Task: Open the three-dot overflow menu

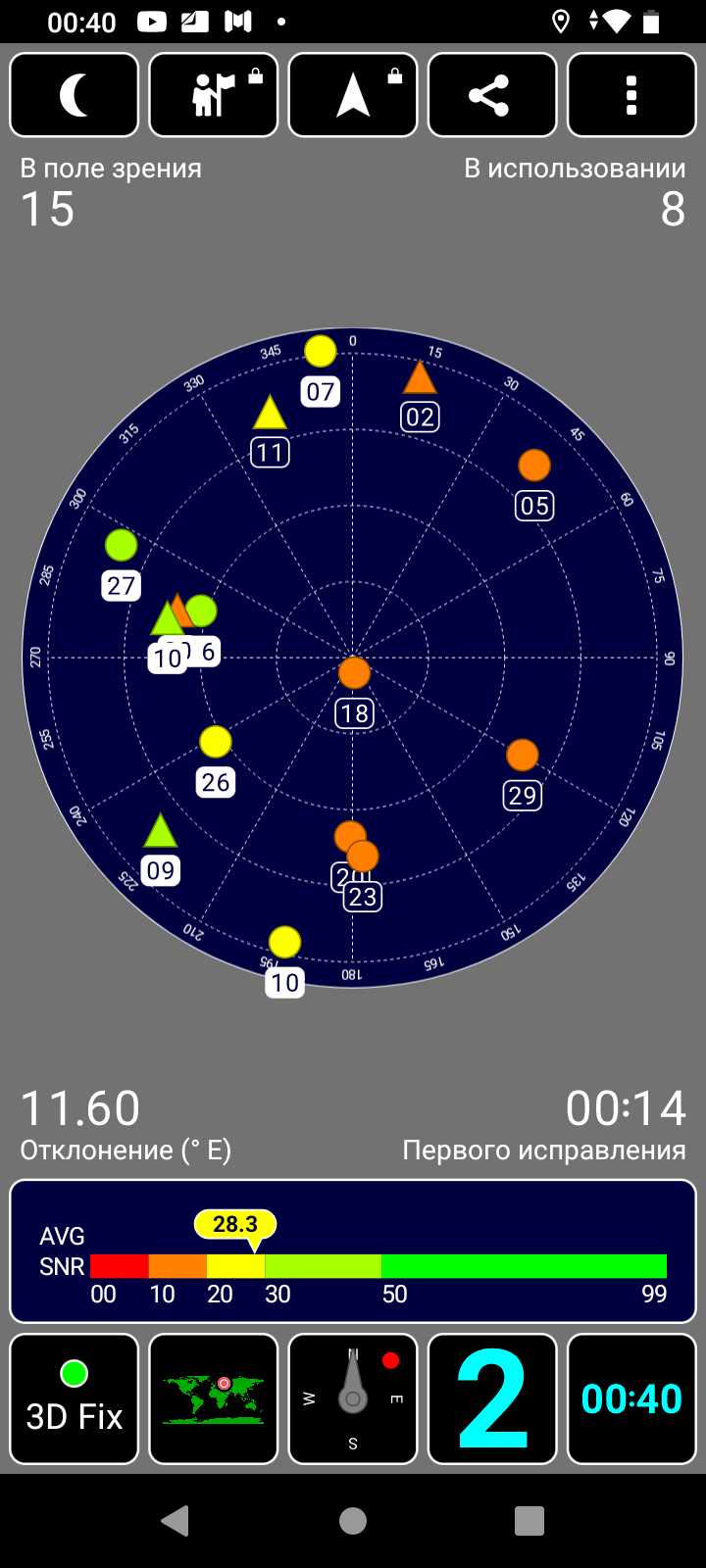Action: 631,95
